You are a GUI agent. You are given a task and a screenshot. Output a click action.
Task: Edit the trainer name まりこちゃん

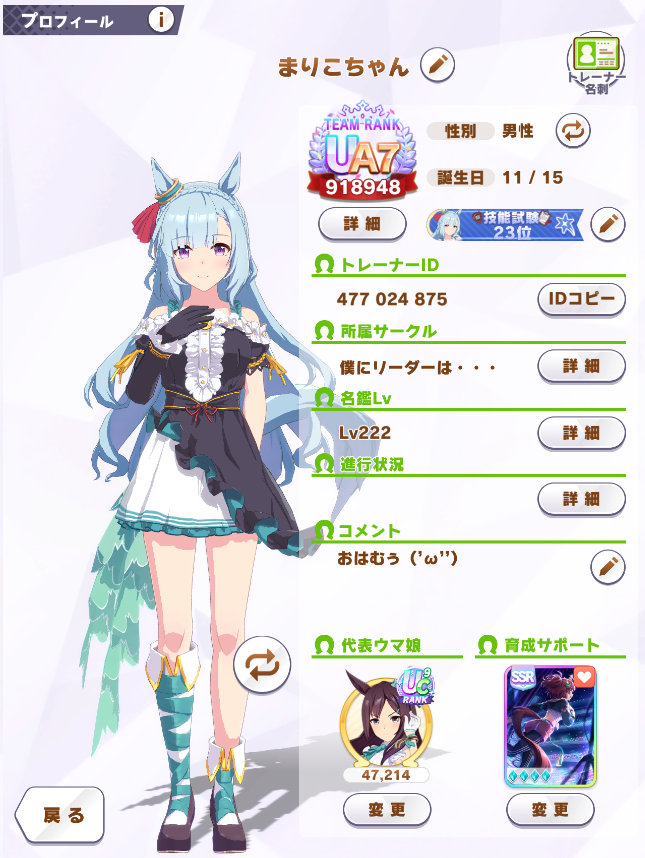tap(437, 66)
